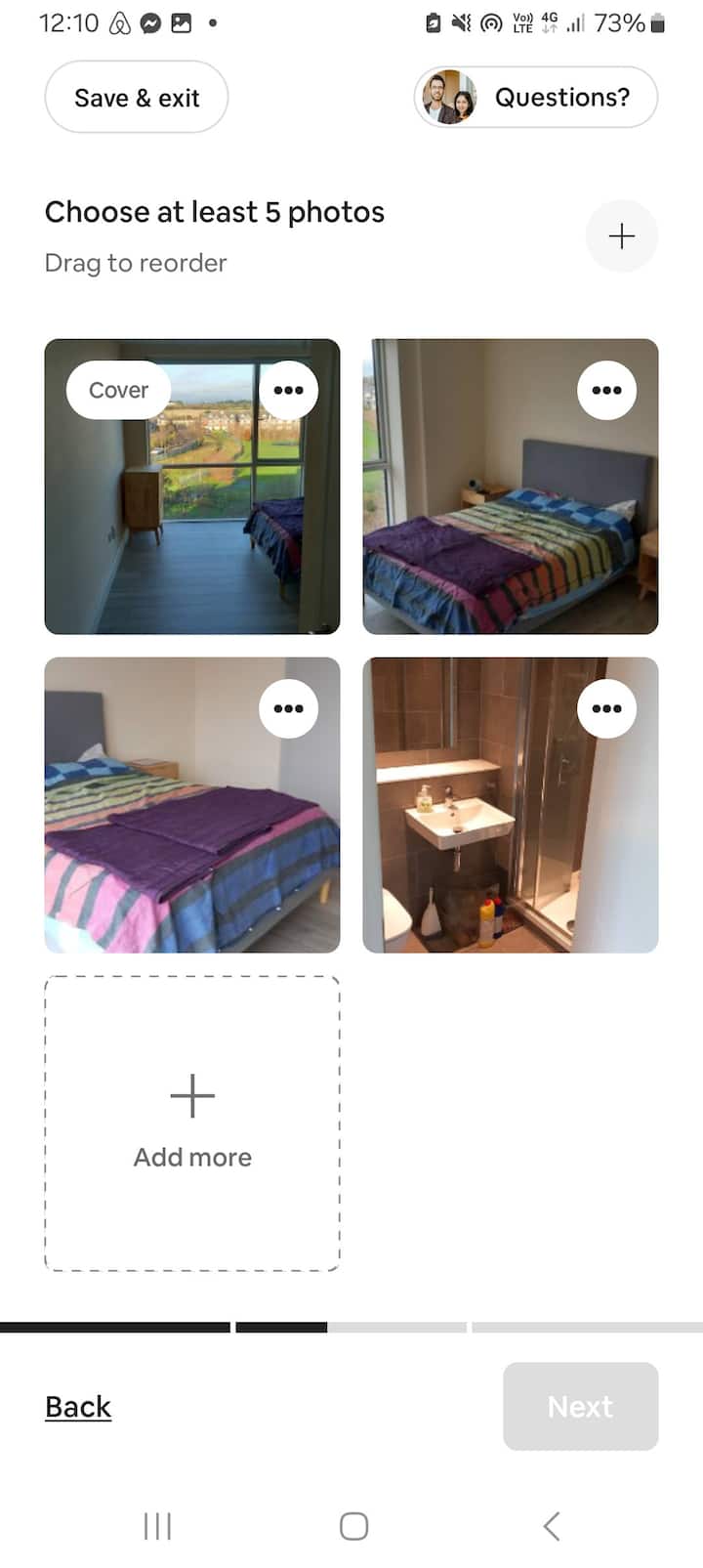Tap the hosts' profile picture near Questions
Viewport: 703px width, 1568px height.
click(x=447, y=97)
